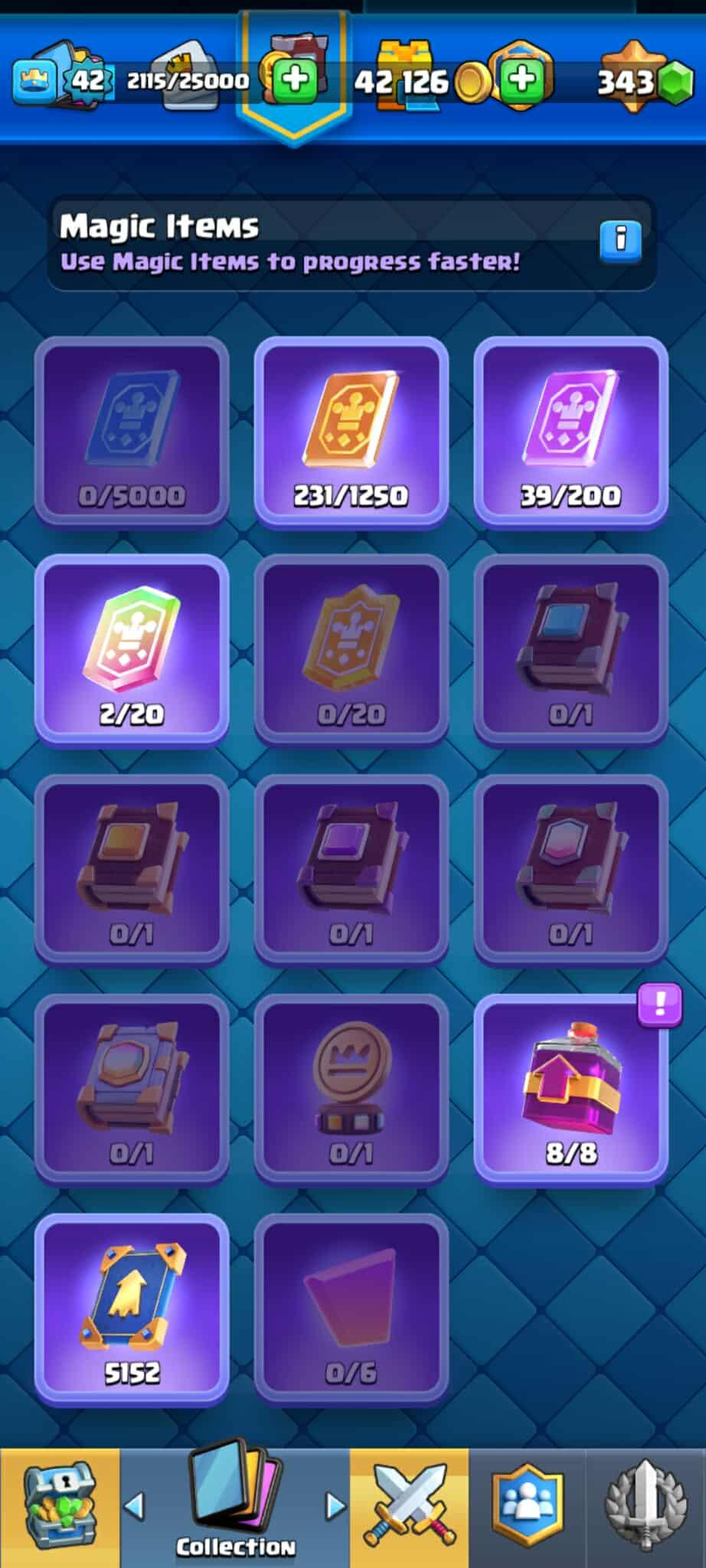Select the rare wild card 231/1250

coord(351,433)
